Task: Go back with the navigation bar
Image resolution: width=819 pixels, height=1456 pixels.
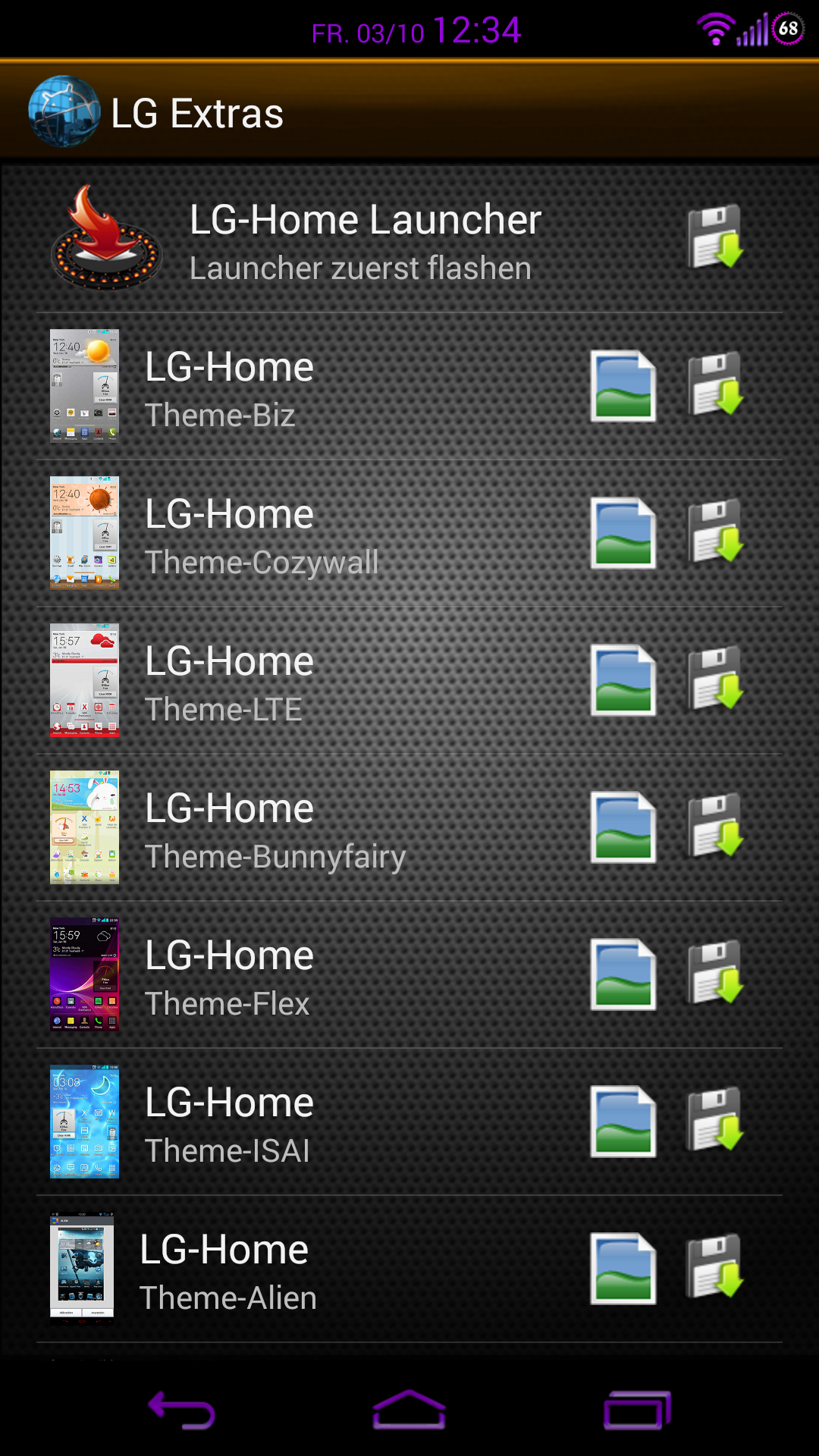Action: tap(182, 1410)
